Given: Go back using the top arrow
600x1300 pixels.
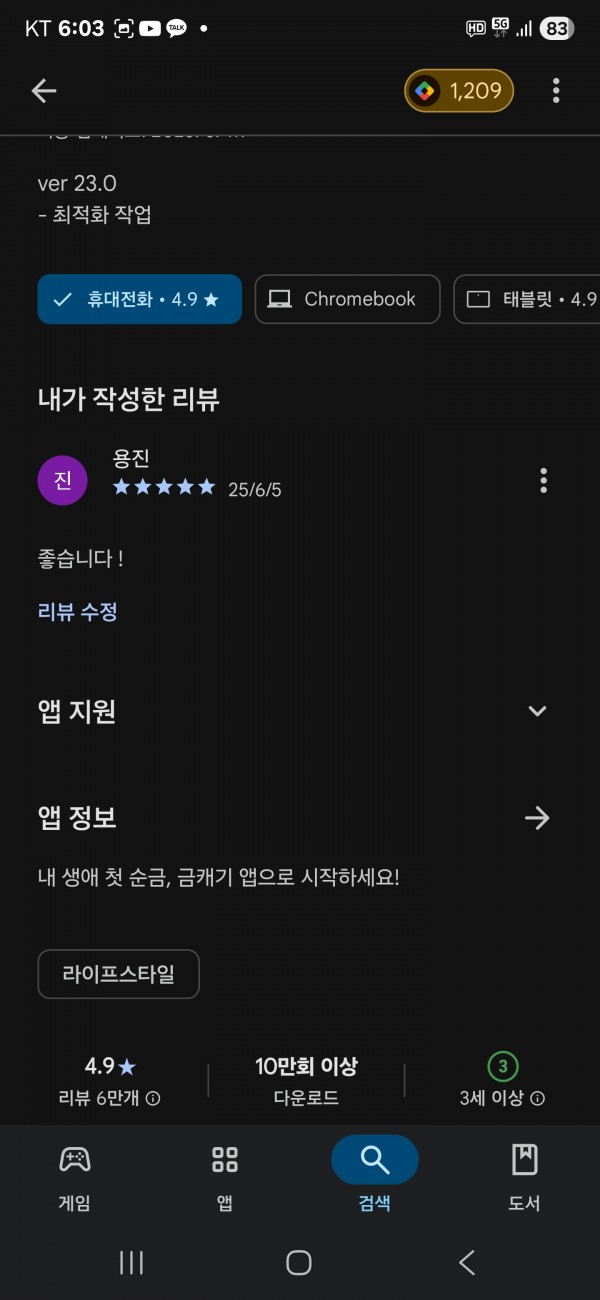Looking at the screenshot, I should pos(44,91).
